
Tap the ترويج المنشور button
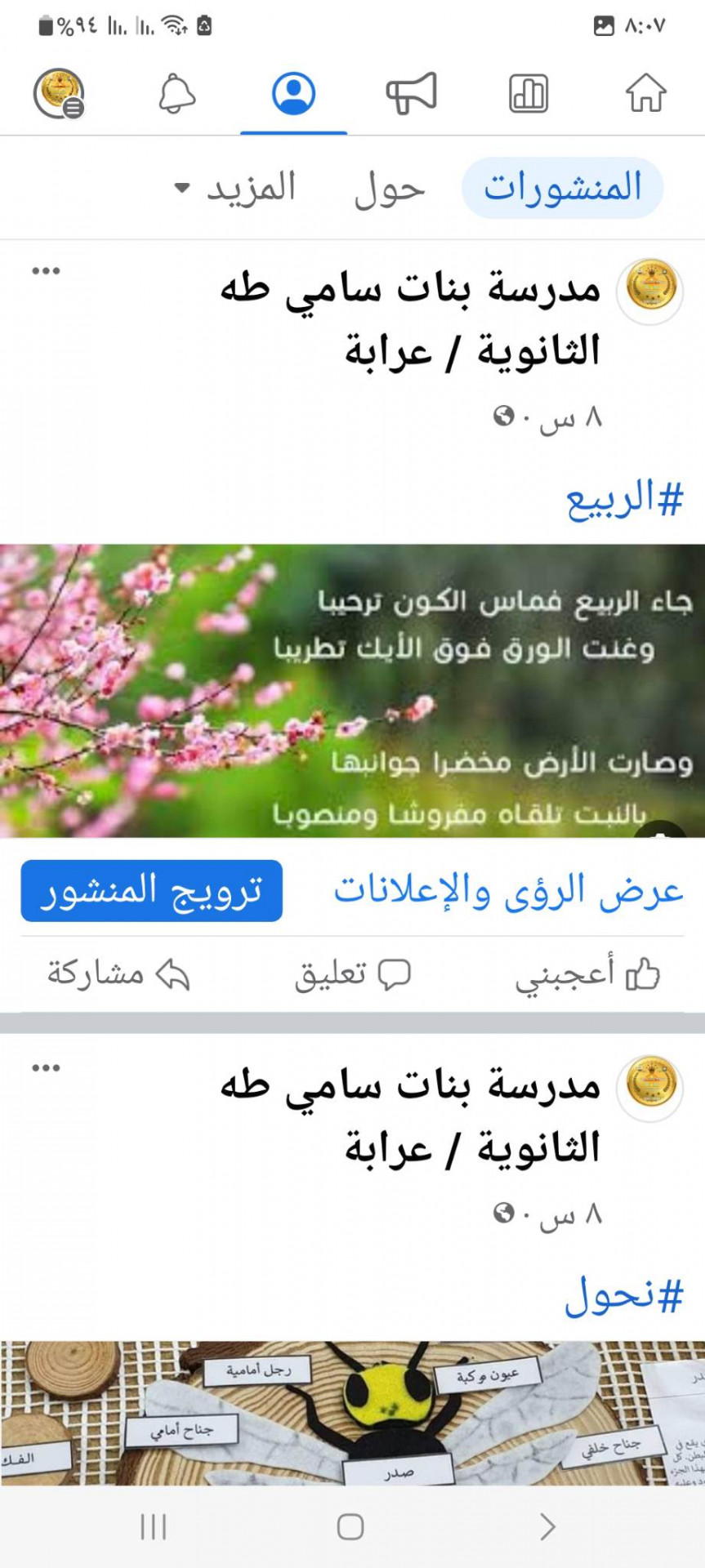click(x=152, y=890)
